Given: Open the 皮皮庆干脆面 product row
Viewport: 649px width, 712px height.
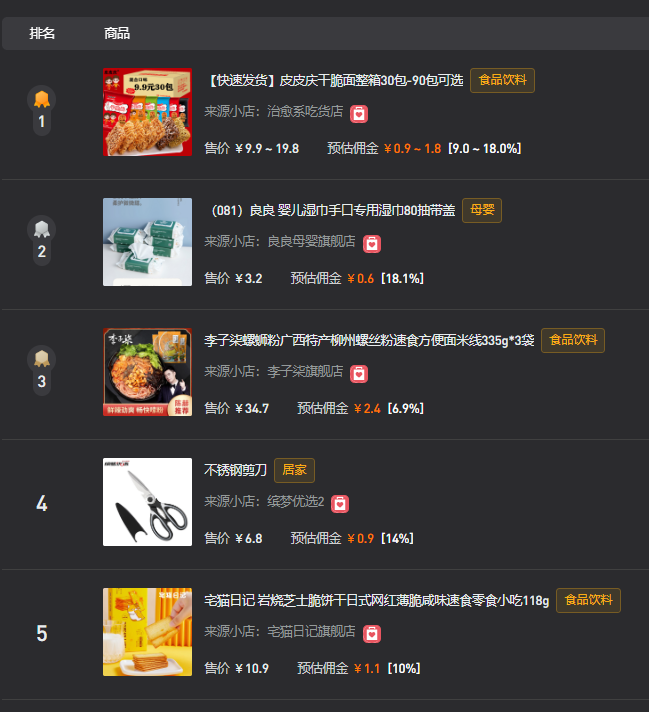Looking at the screenshot, I should (335, 80).
